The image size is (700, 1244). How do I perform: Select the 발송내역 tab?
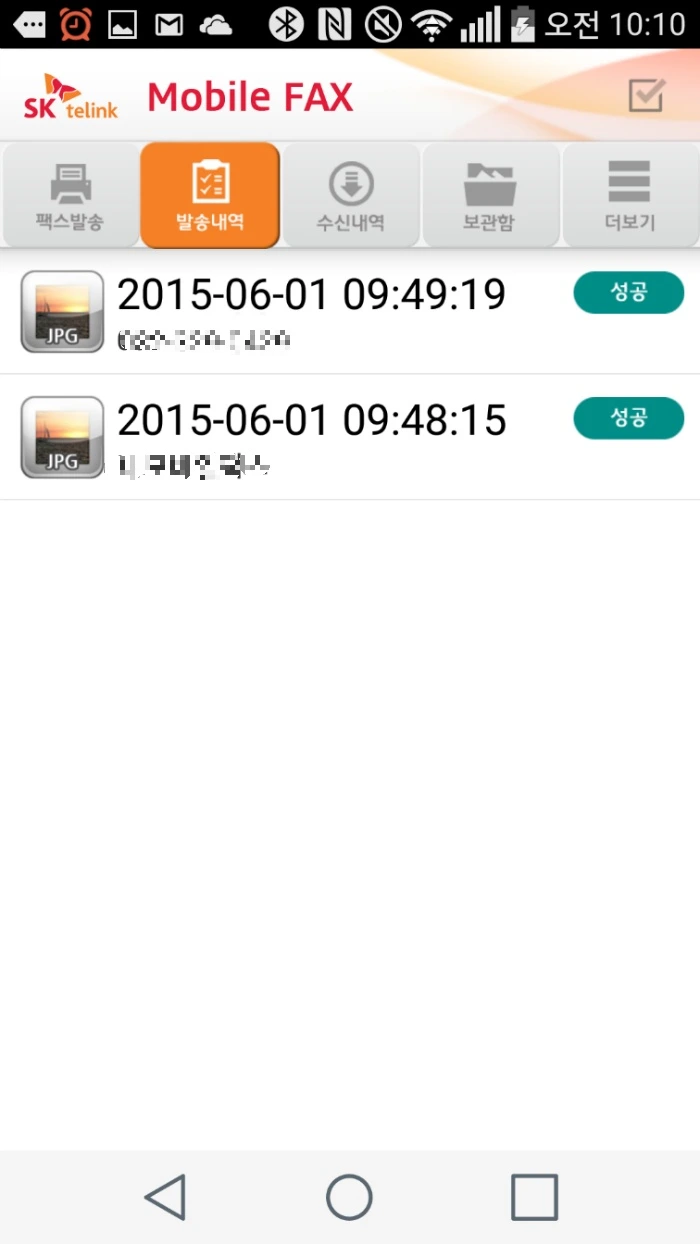(x=210, y=195)
